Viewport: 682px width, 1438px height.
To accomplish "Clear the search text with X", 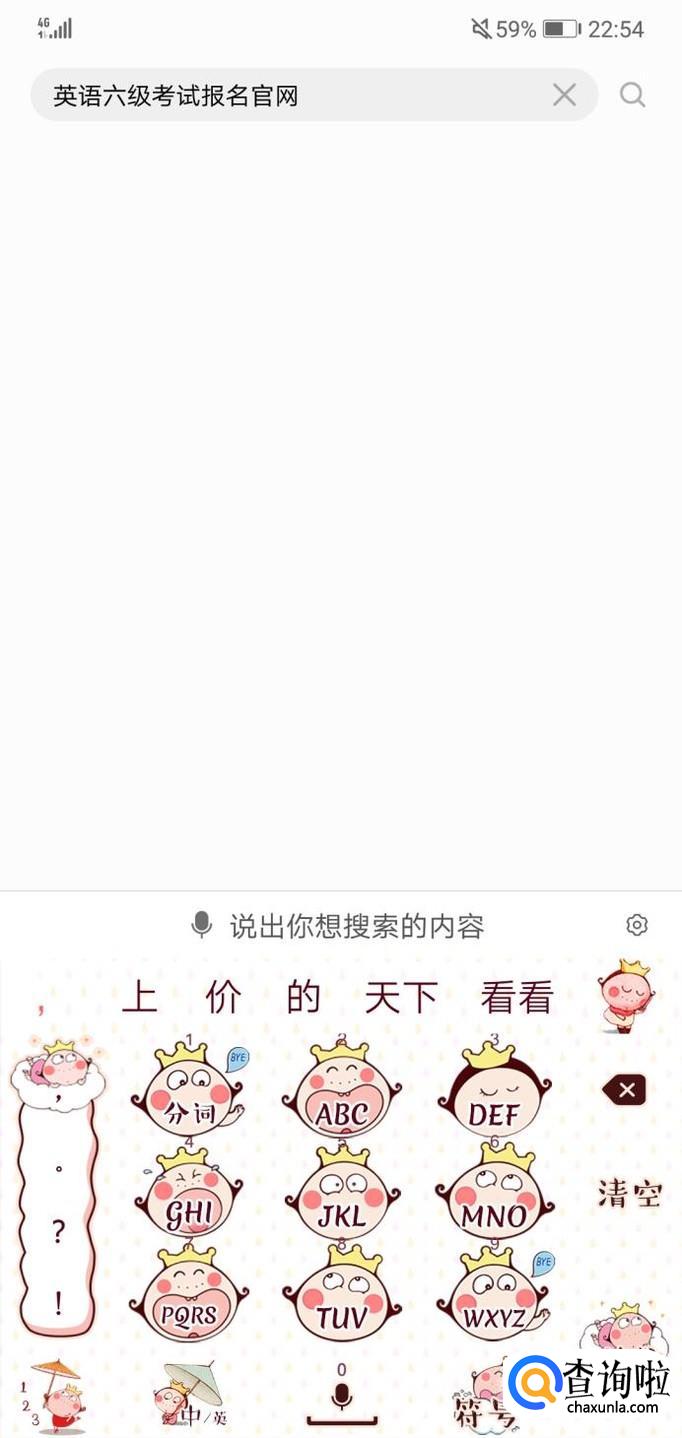I will [564, 95].
